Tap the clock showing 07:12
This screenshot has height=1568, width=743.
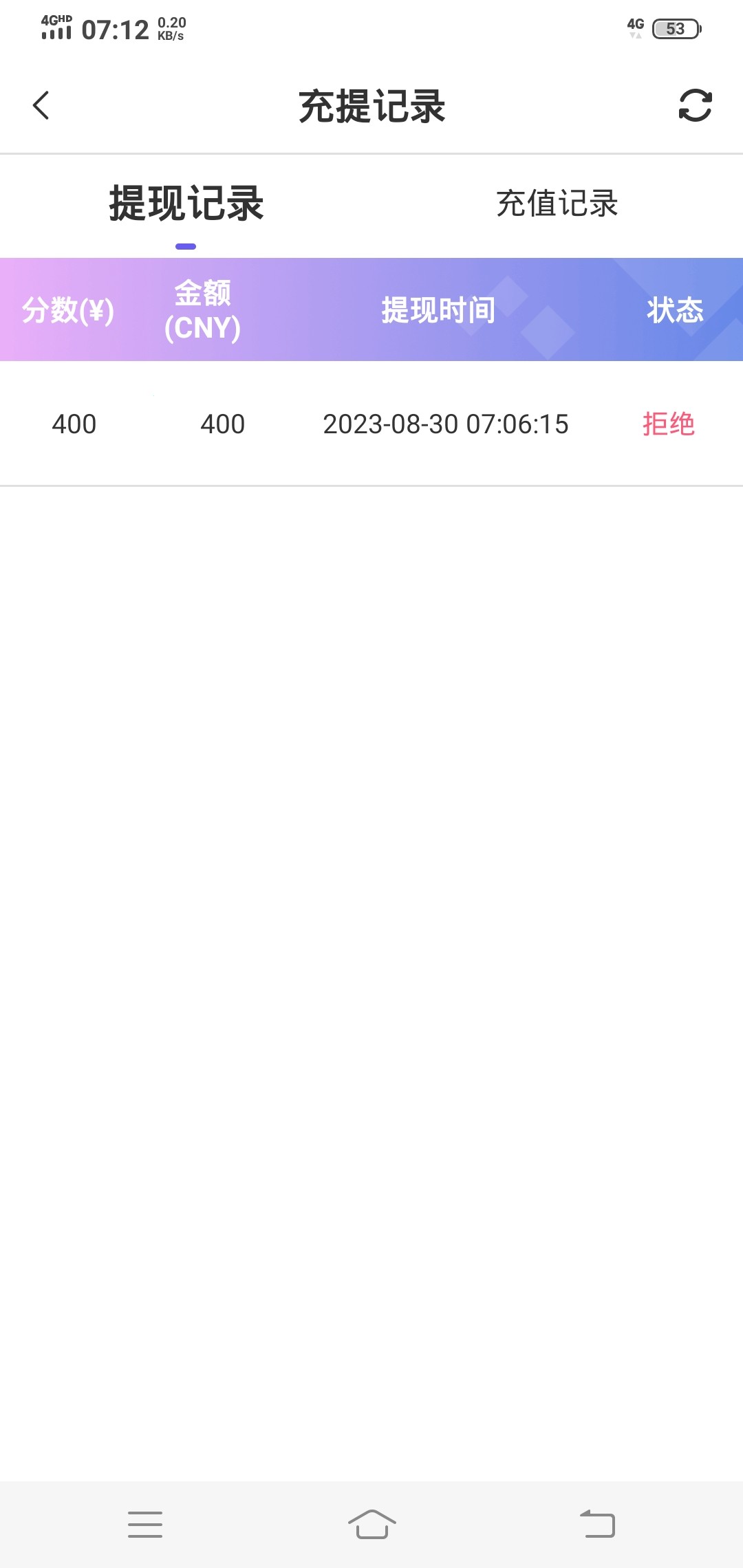point(116,29)
